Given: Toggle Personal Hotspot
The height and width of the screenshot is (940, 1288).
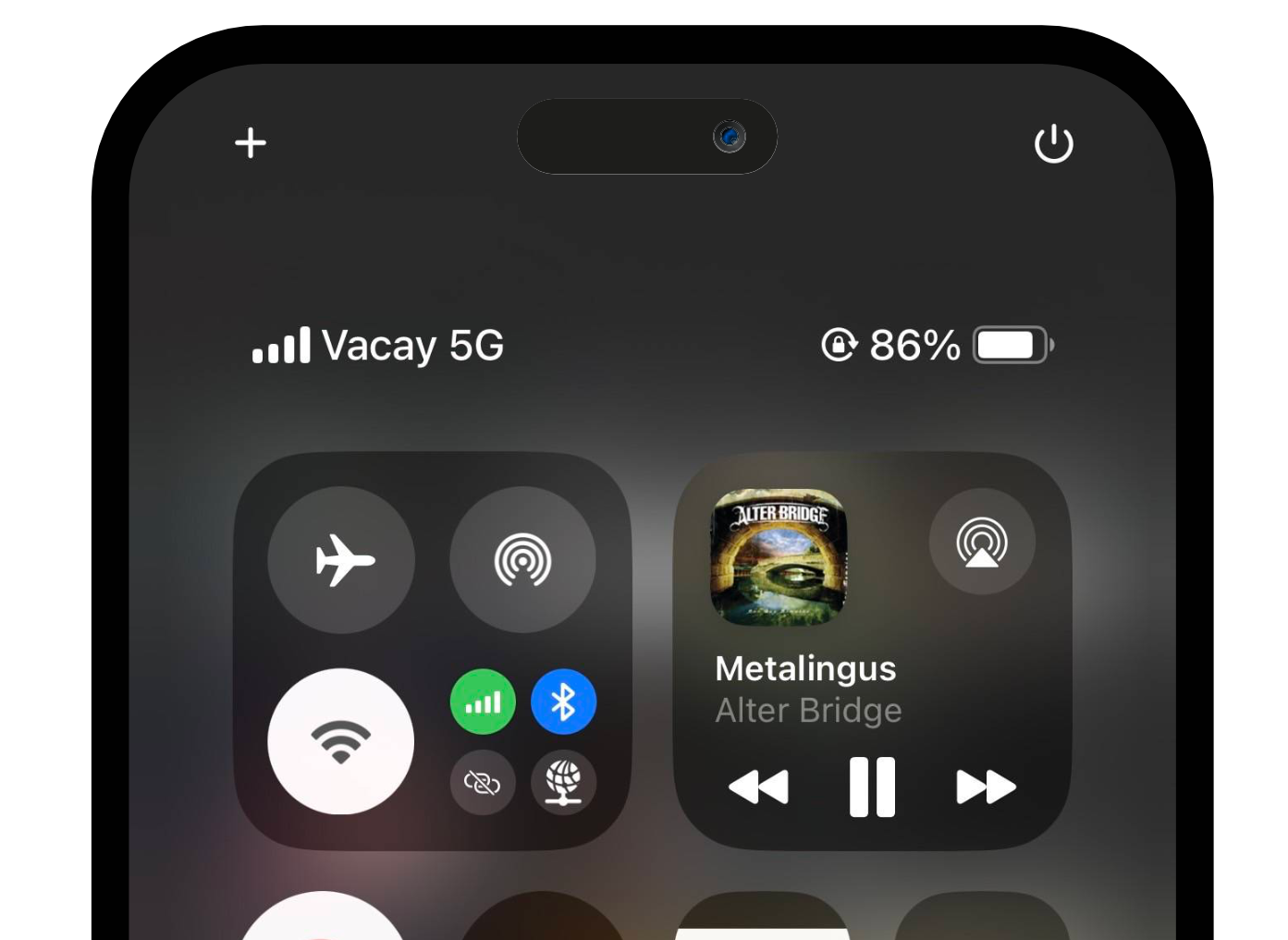Looking at the screenshot, I should click(x=483, y=783).
